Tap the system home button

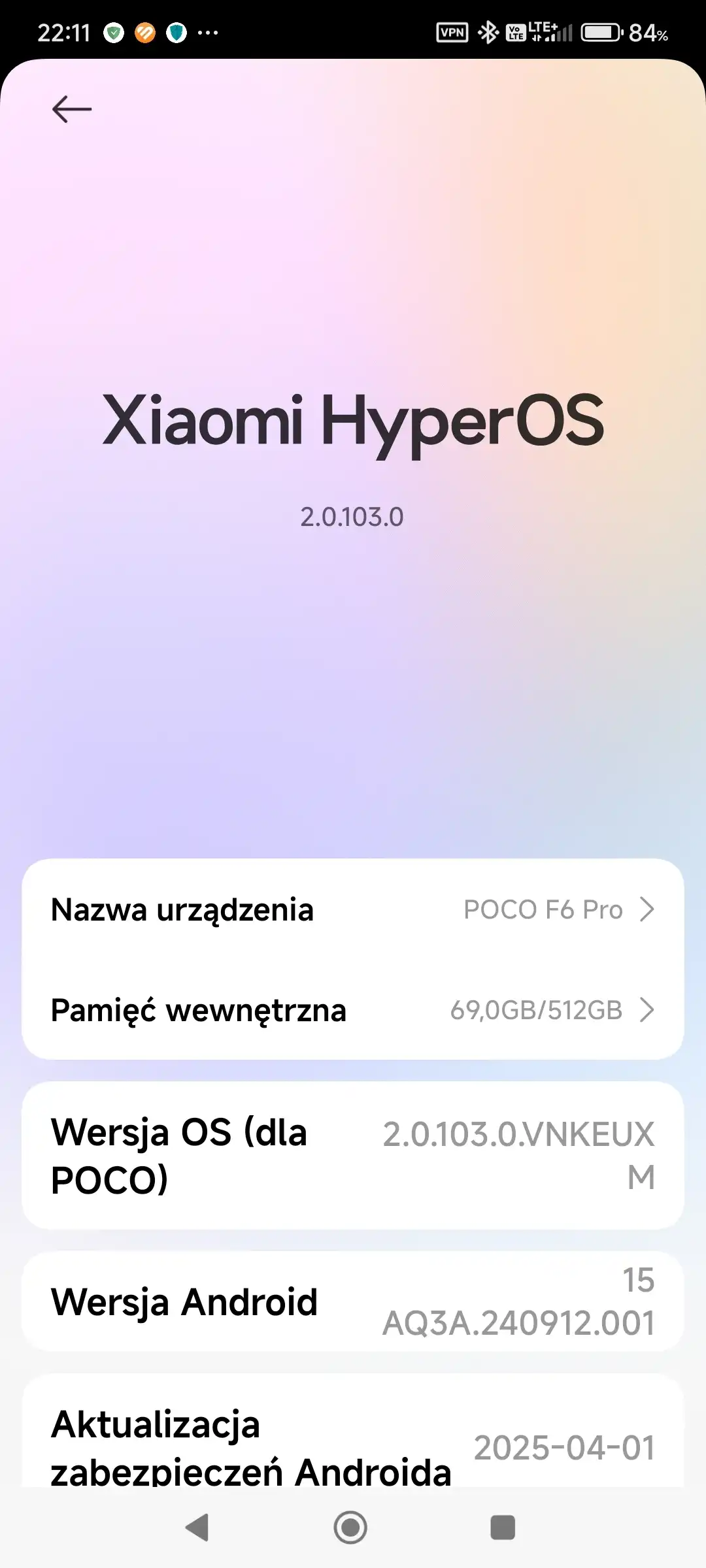(x=350, y=1527)
